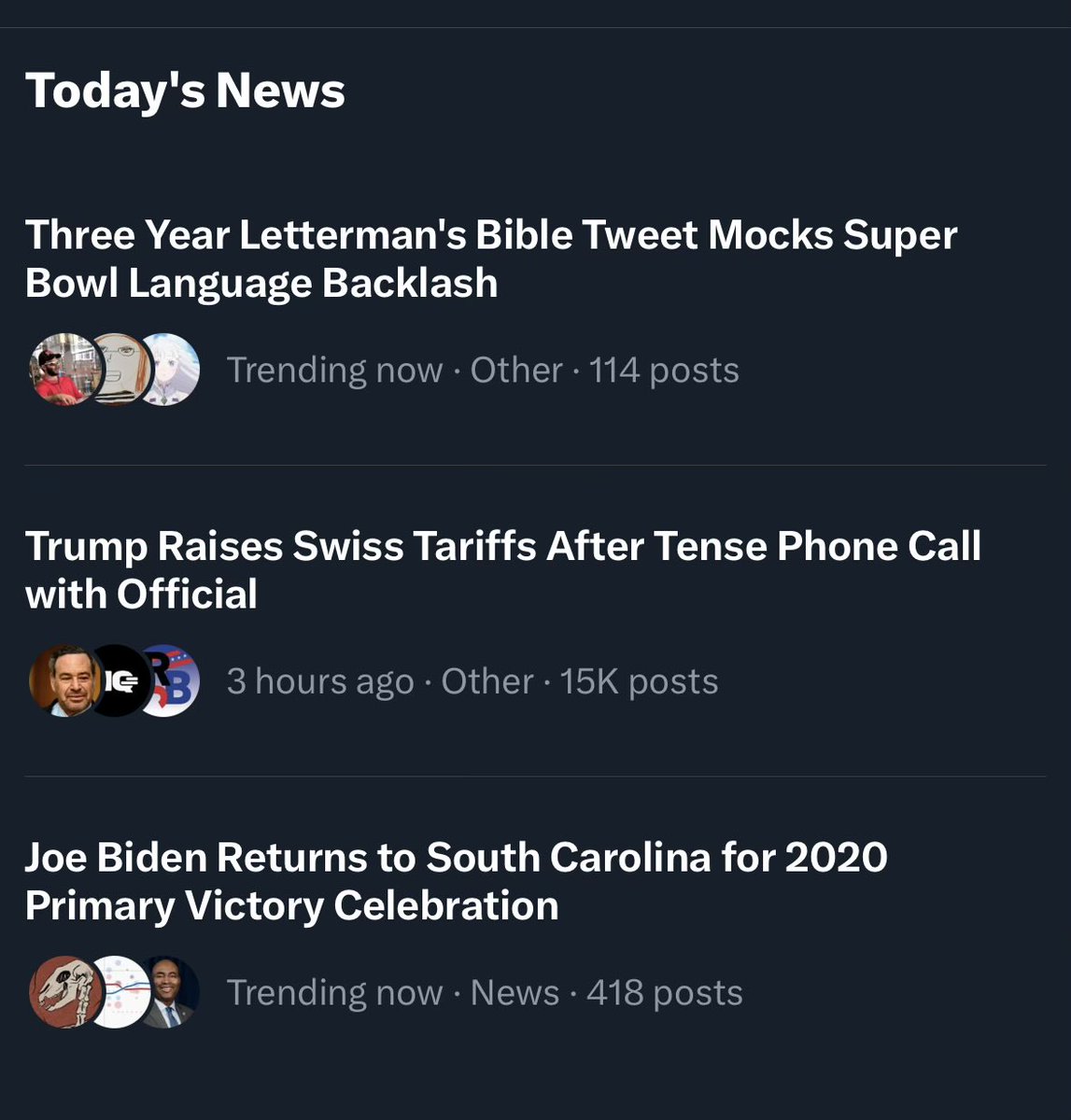Open the Three Year Letterman Bible Tweet story
Image resolution: width=1071 pixels, height=1120 pixels.
click(491, 259)
